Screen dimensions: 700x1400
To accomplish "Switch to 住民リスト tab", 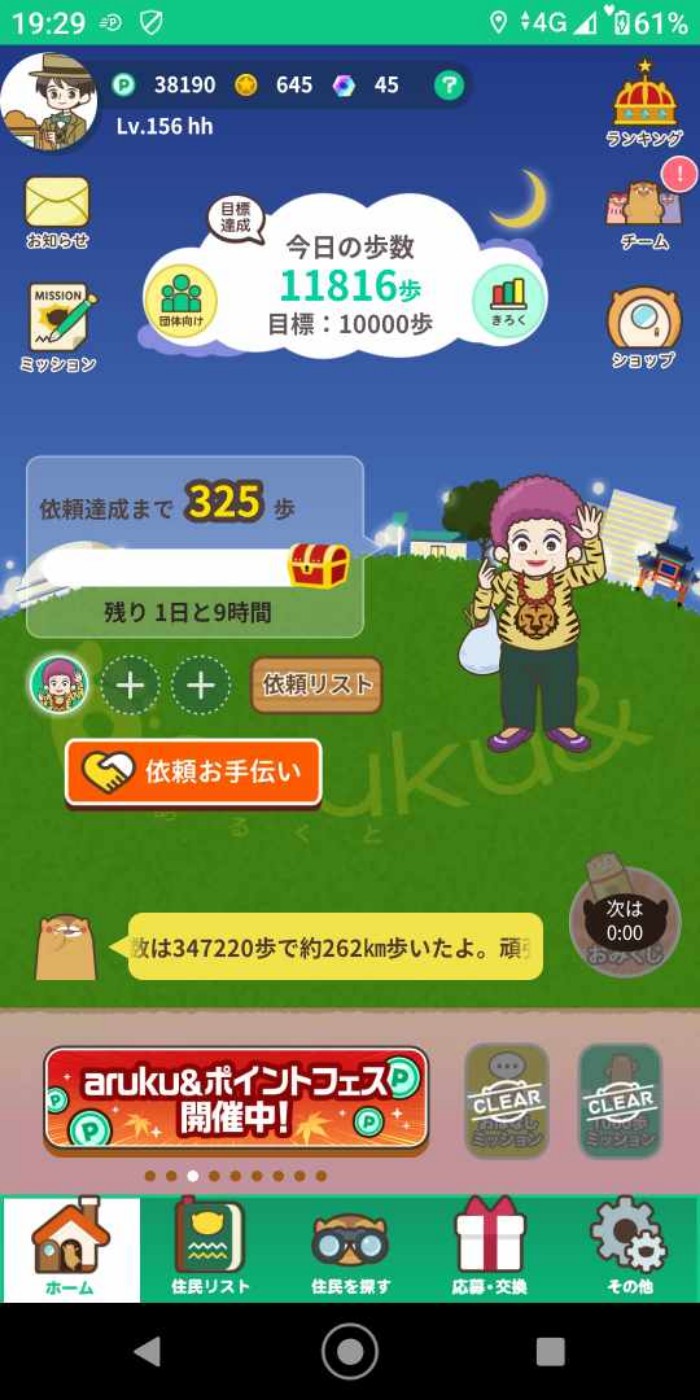I will tap(210, 1249).
